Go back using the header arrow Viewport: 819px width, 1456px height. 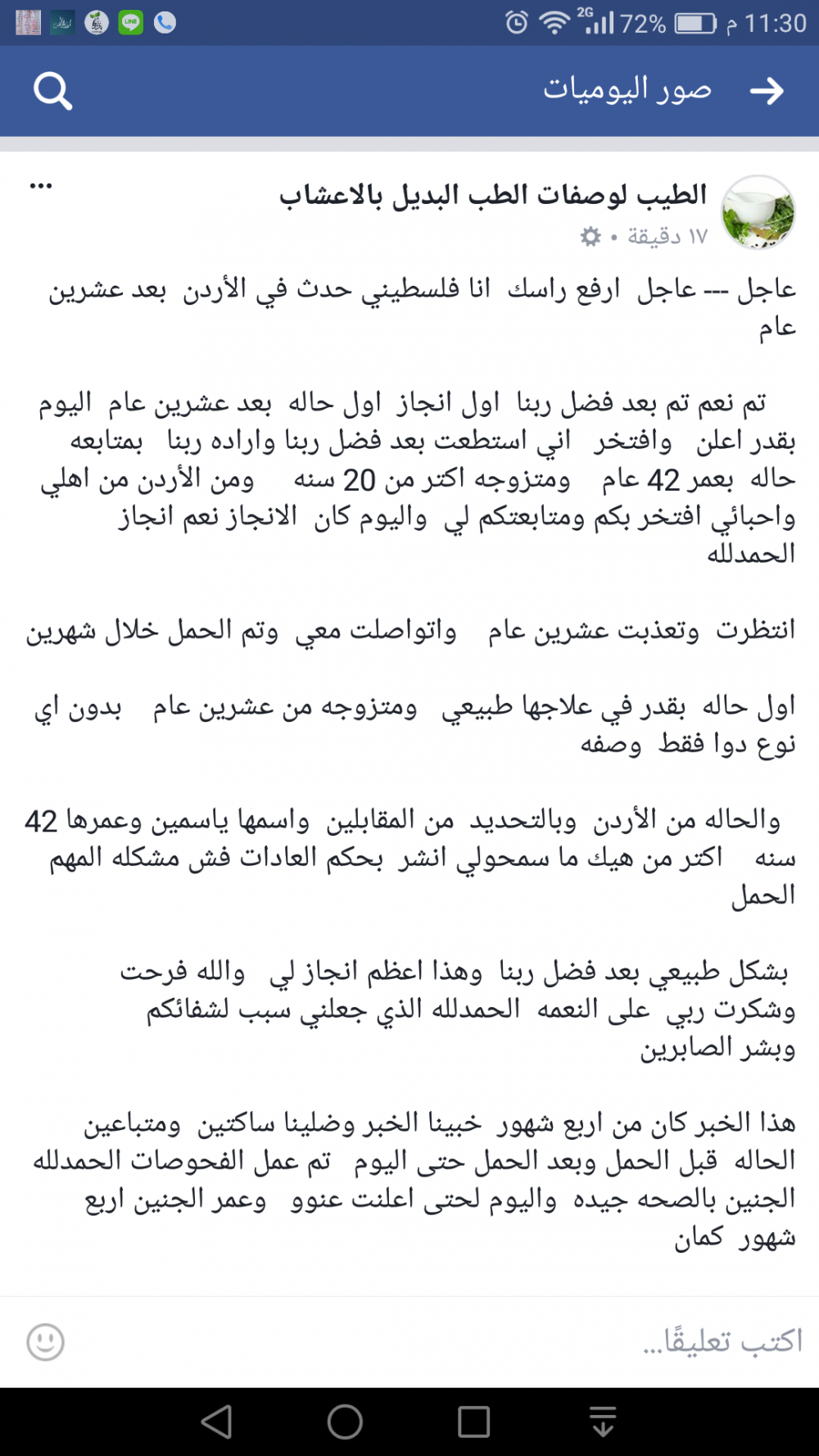pyautogui.click(x=767, y=91)
